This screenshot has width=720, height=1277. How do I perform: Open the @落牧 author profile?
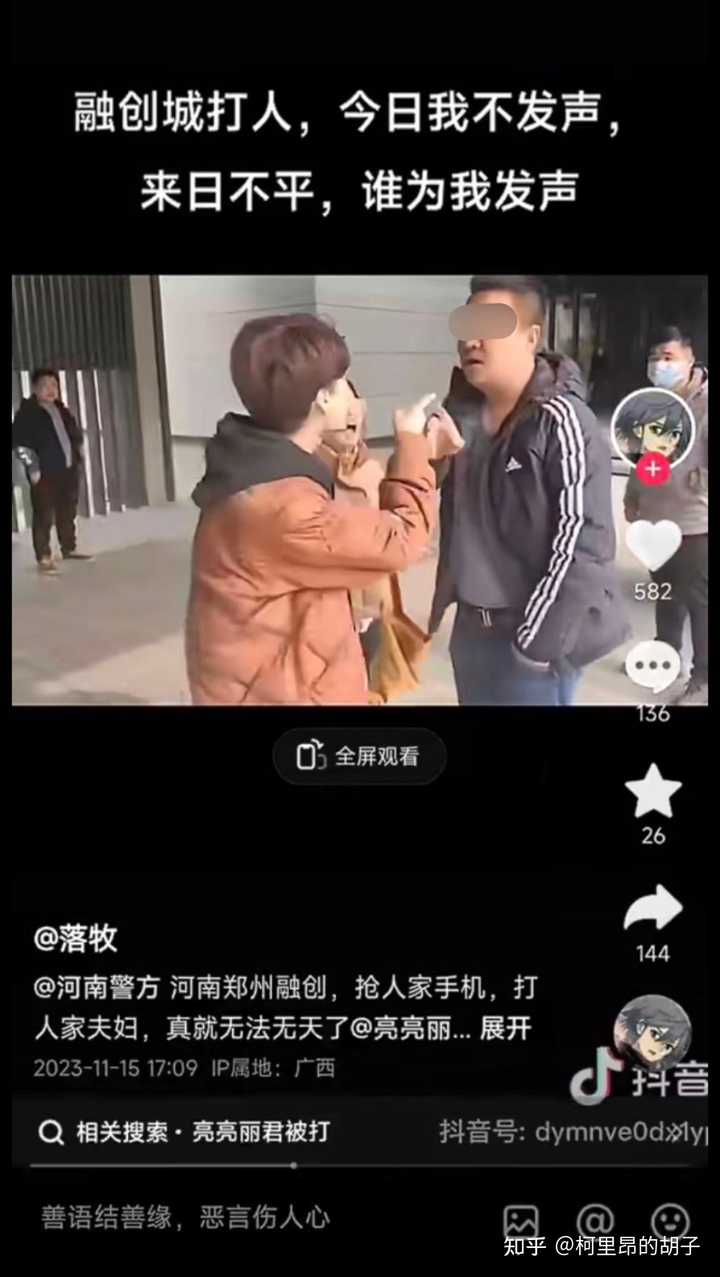tap(76, 938)
